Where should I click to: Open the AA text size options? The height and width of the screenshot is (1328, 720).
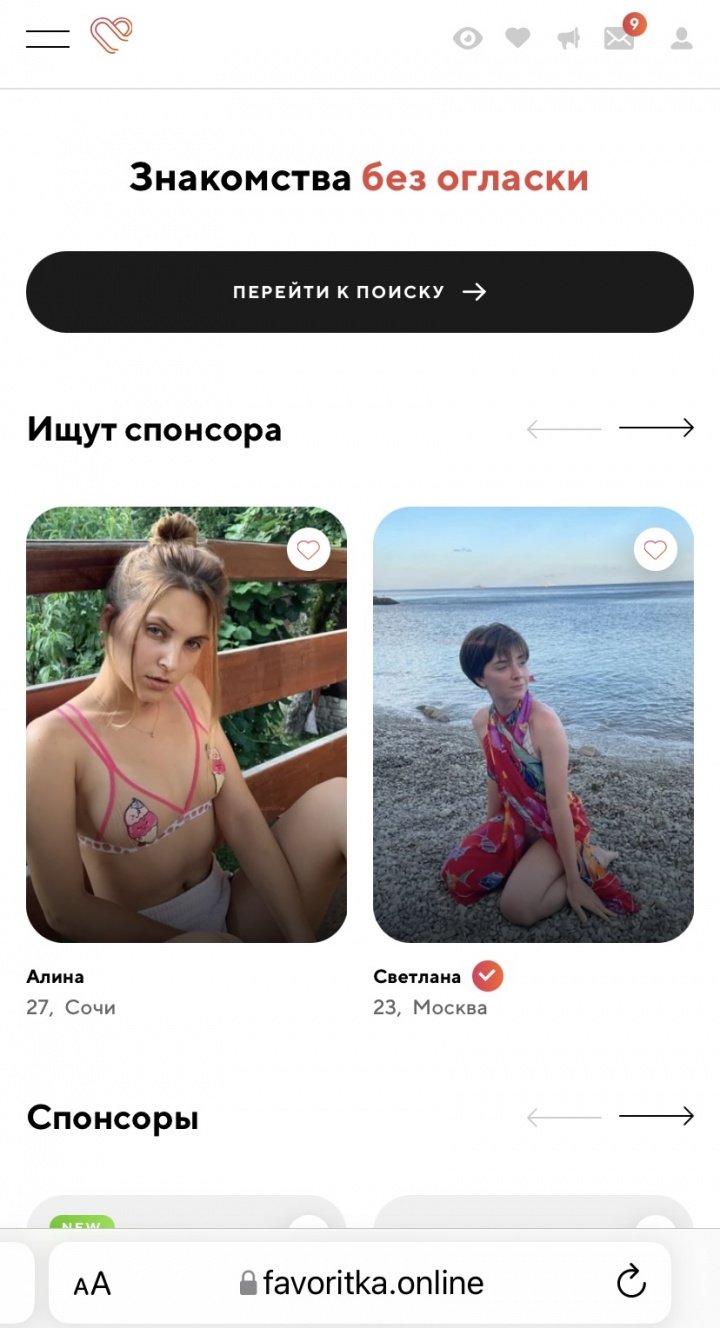coord(92,1284)
